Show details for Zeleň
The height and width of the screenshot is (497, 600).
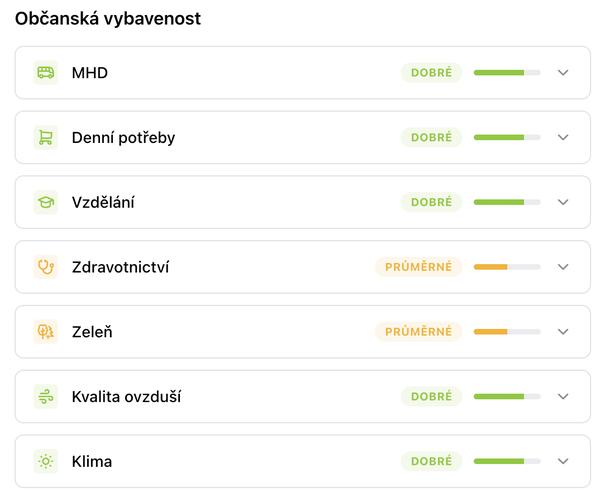tap(563, 332)
